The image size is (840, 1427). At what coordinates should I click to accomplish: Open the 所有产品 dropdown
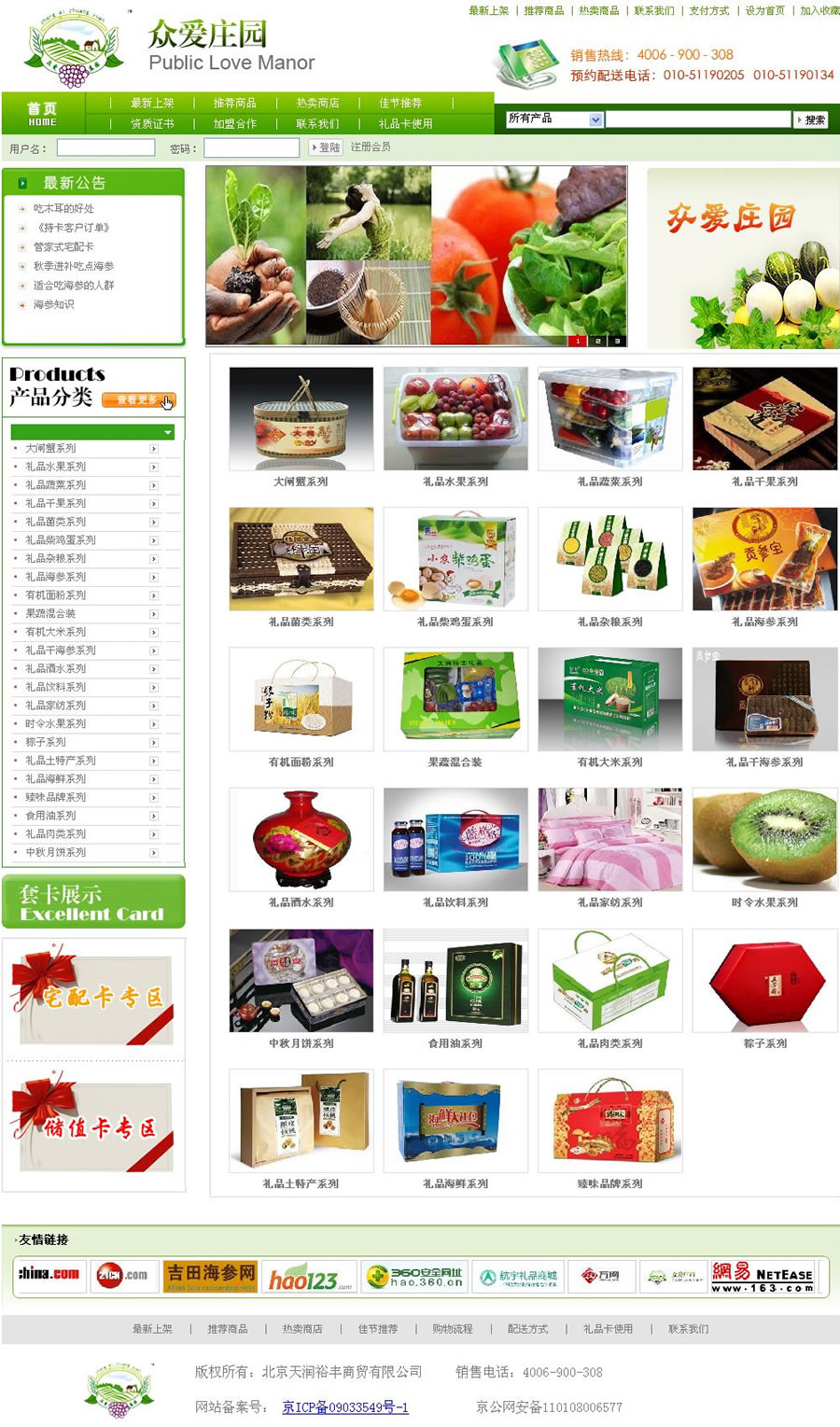tap(555, 119)
